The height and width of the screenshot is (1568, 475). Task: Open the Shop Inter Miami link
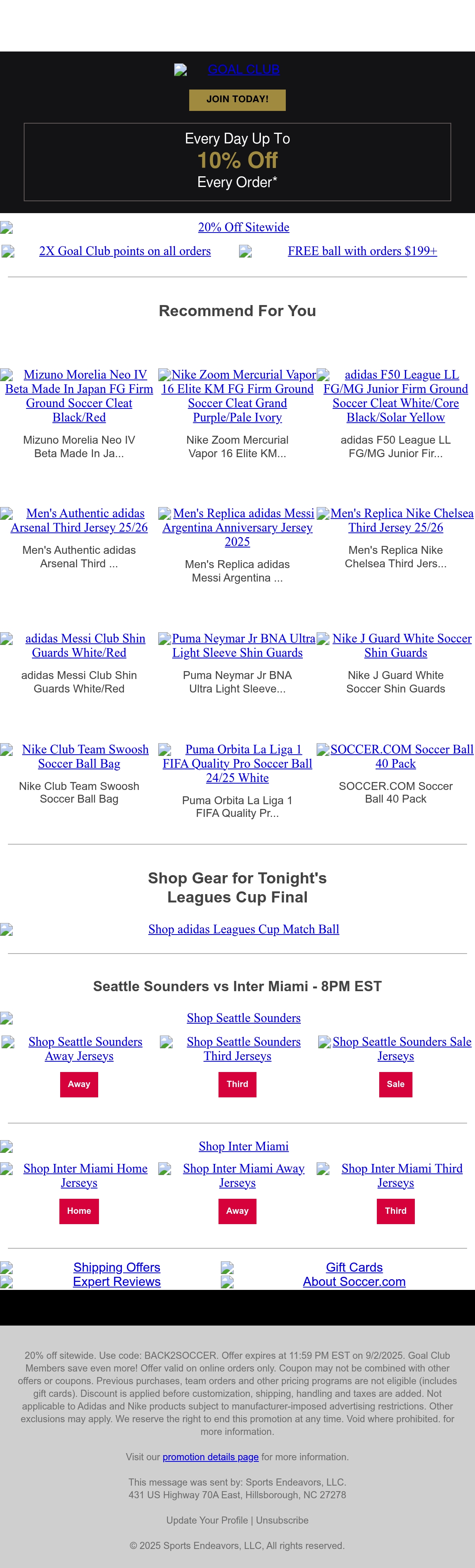pyautogui.click(x=243, y=1146)
